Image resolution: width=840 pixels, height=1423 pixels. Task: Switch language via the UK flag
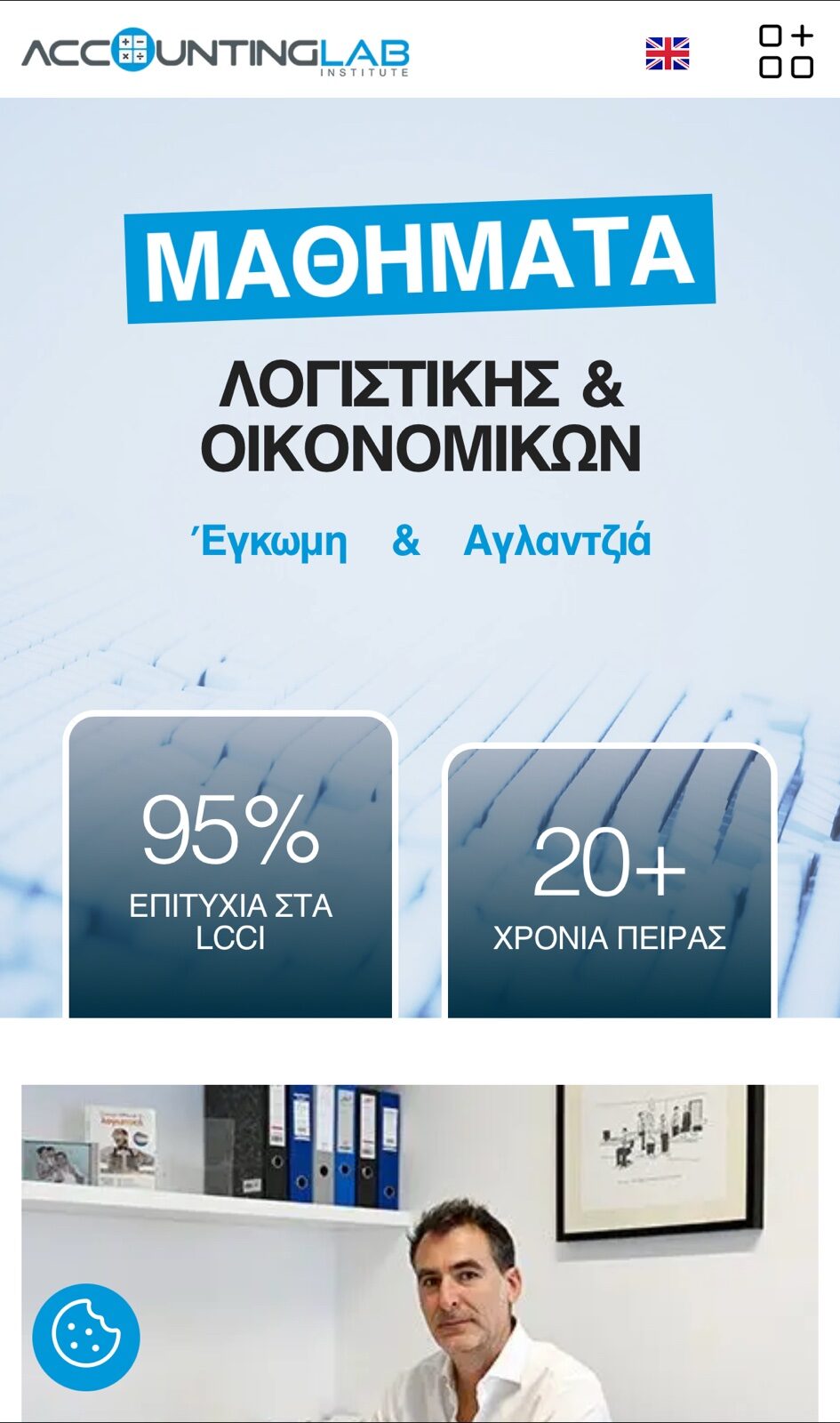[x=667, y=53]
